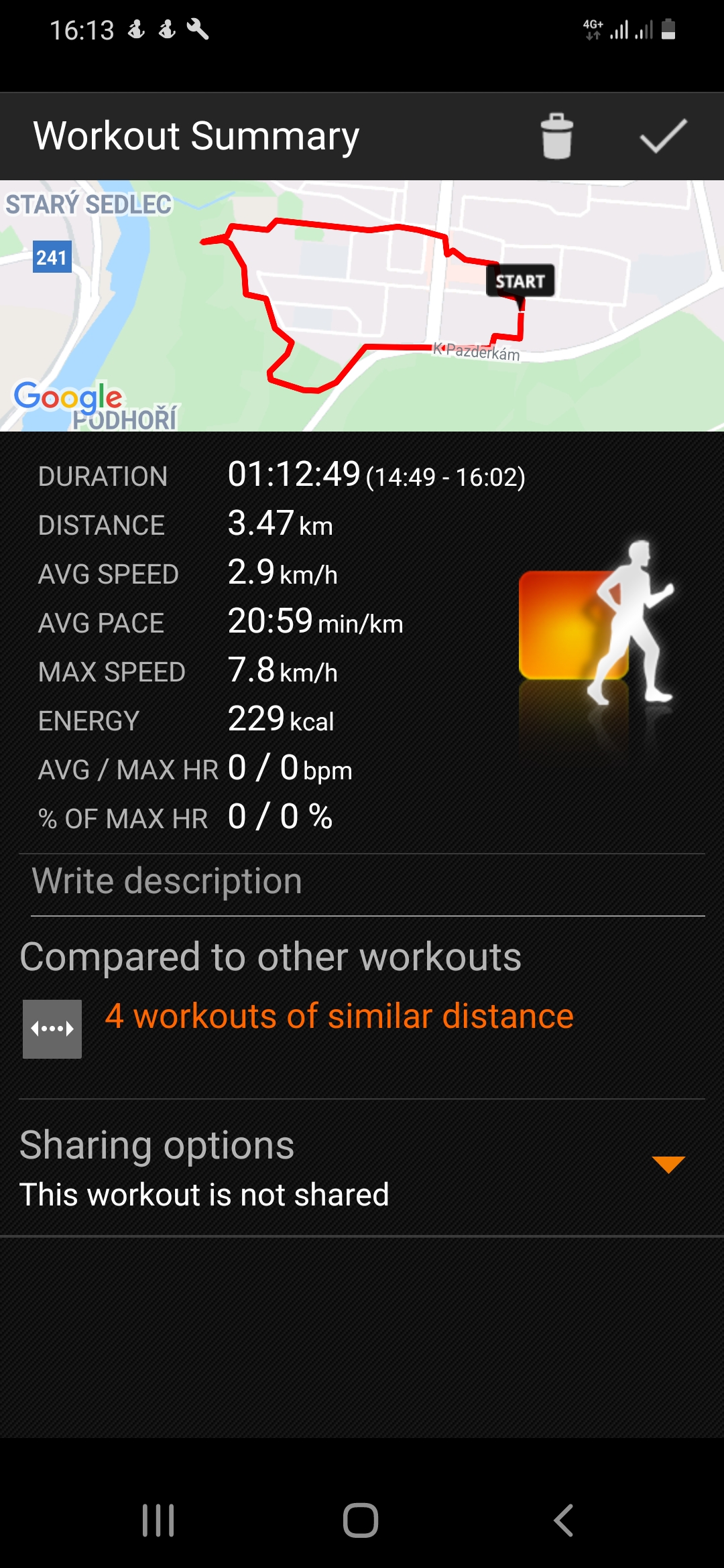This screenshot has height=1568, width=724.
Task: Delete this workout with the trash icon
Action: pyautogui.click(x=556, y=136)
